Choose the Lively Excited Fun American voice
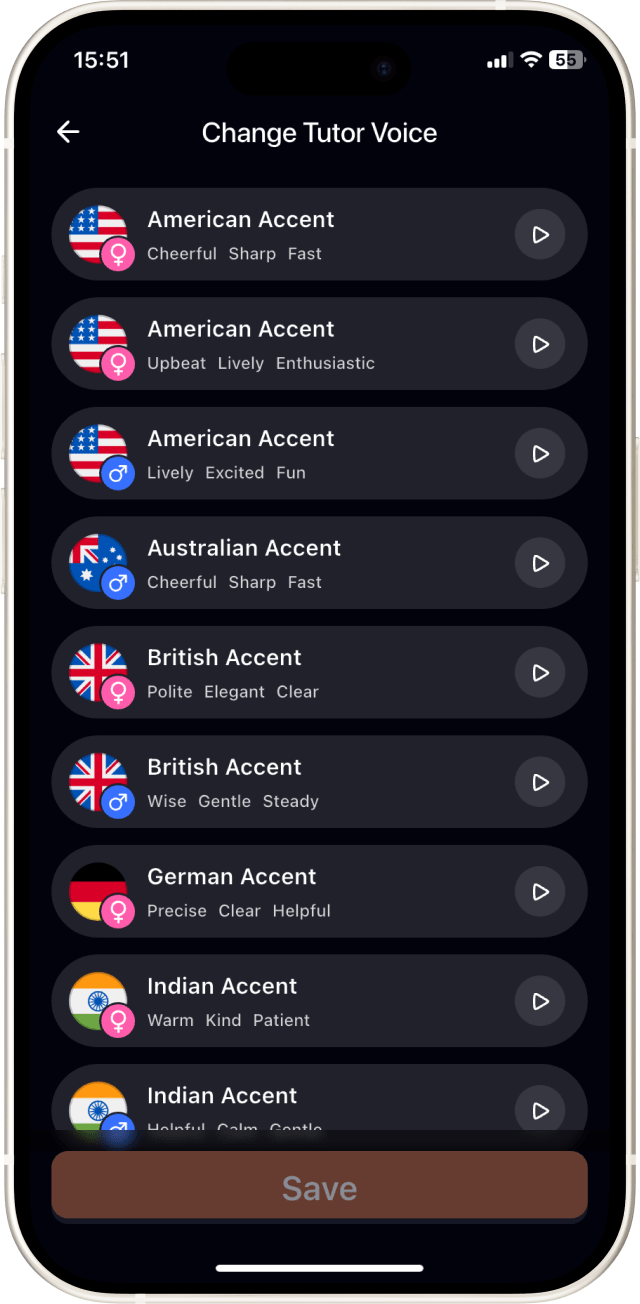Screen dimensions: 640x1304 pyautogui.click(x=300, y=454)
